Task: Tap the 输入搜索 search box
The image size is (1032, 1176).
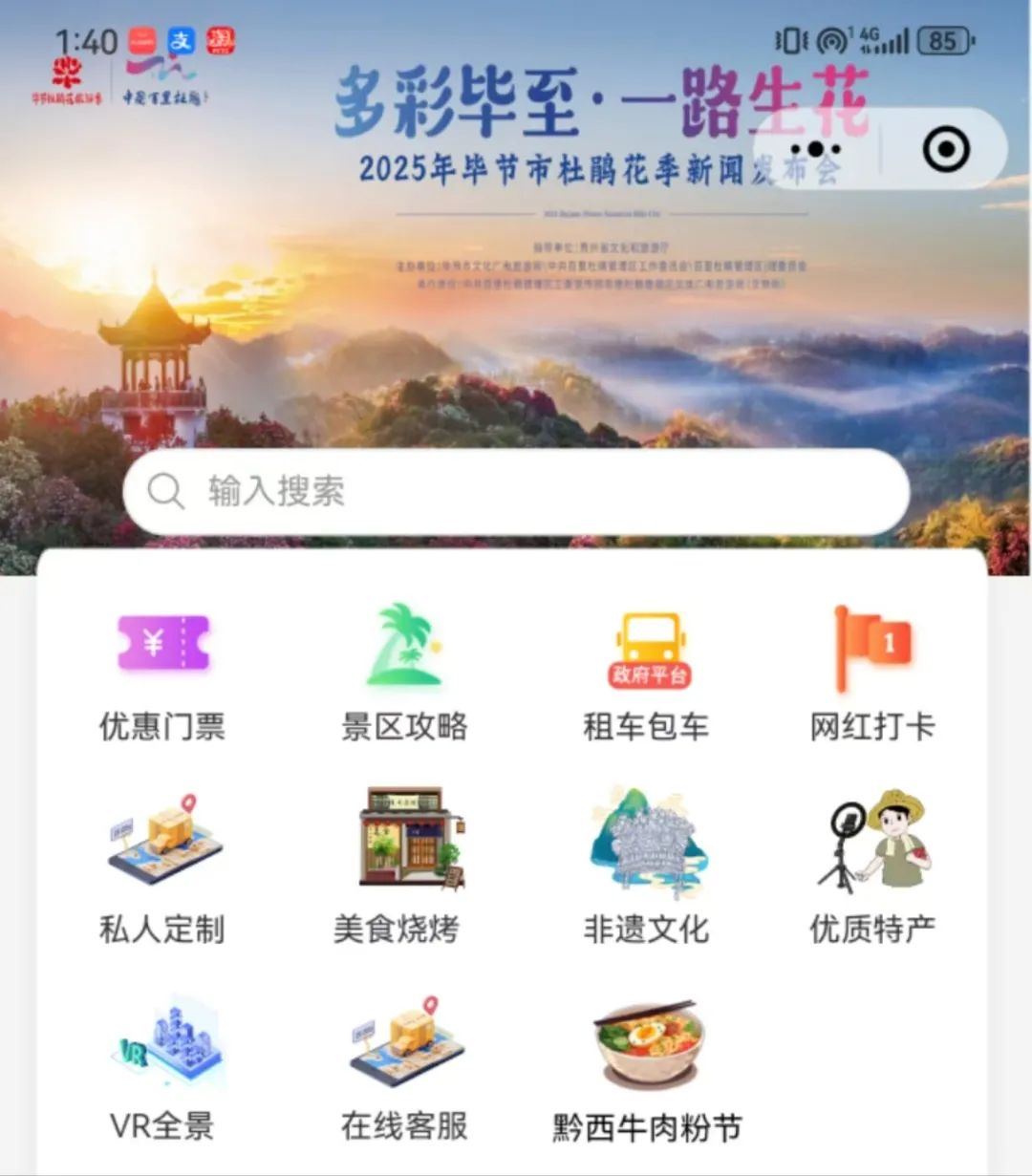Action: 516,492
